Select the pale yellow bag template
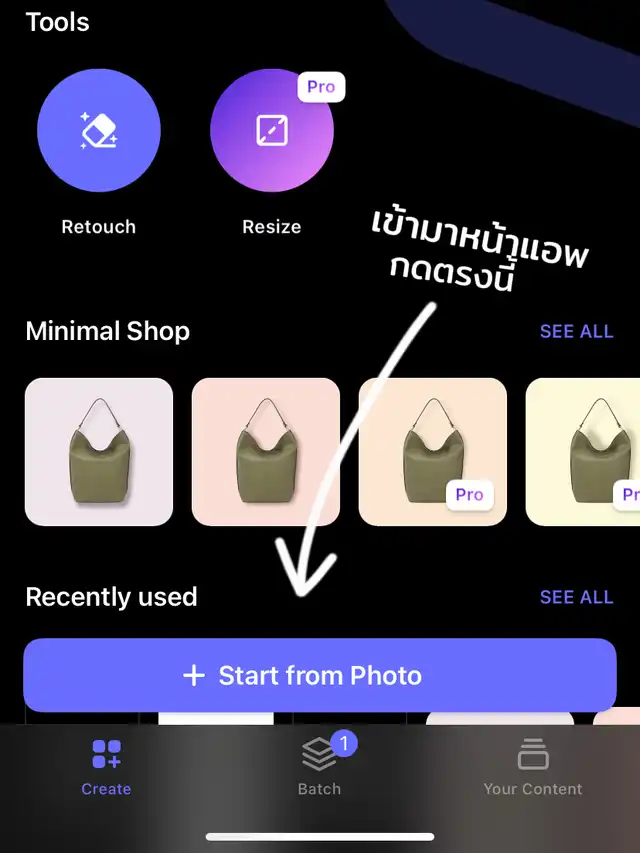640x853 pixels. point(583,452)
